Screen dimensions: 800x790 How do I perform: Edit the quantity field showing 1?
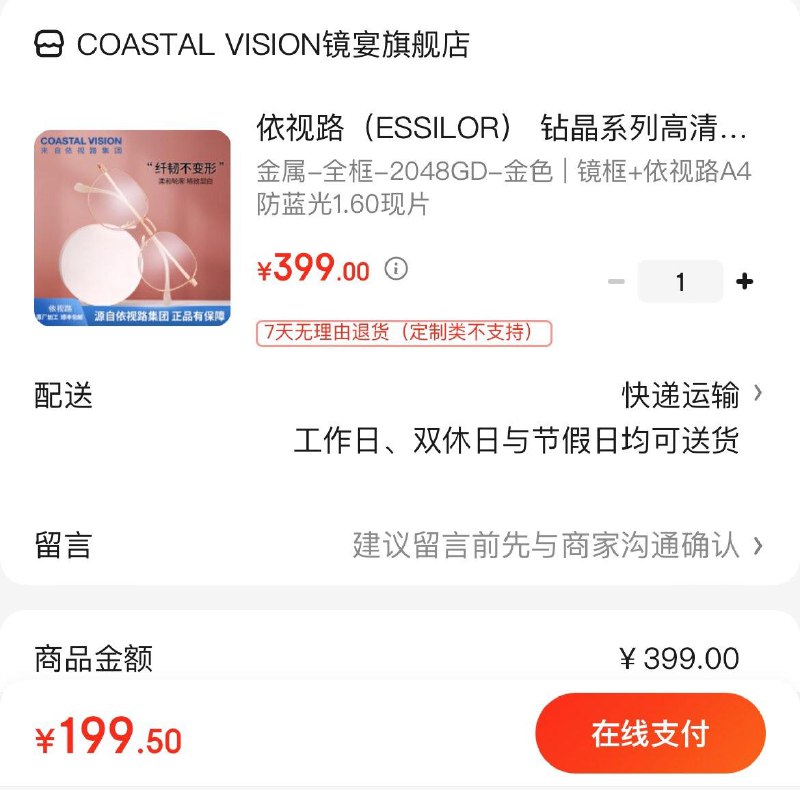pos(680,282)
